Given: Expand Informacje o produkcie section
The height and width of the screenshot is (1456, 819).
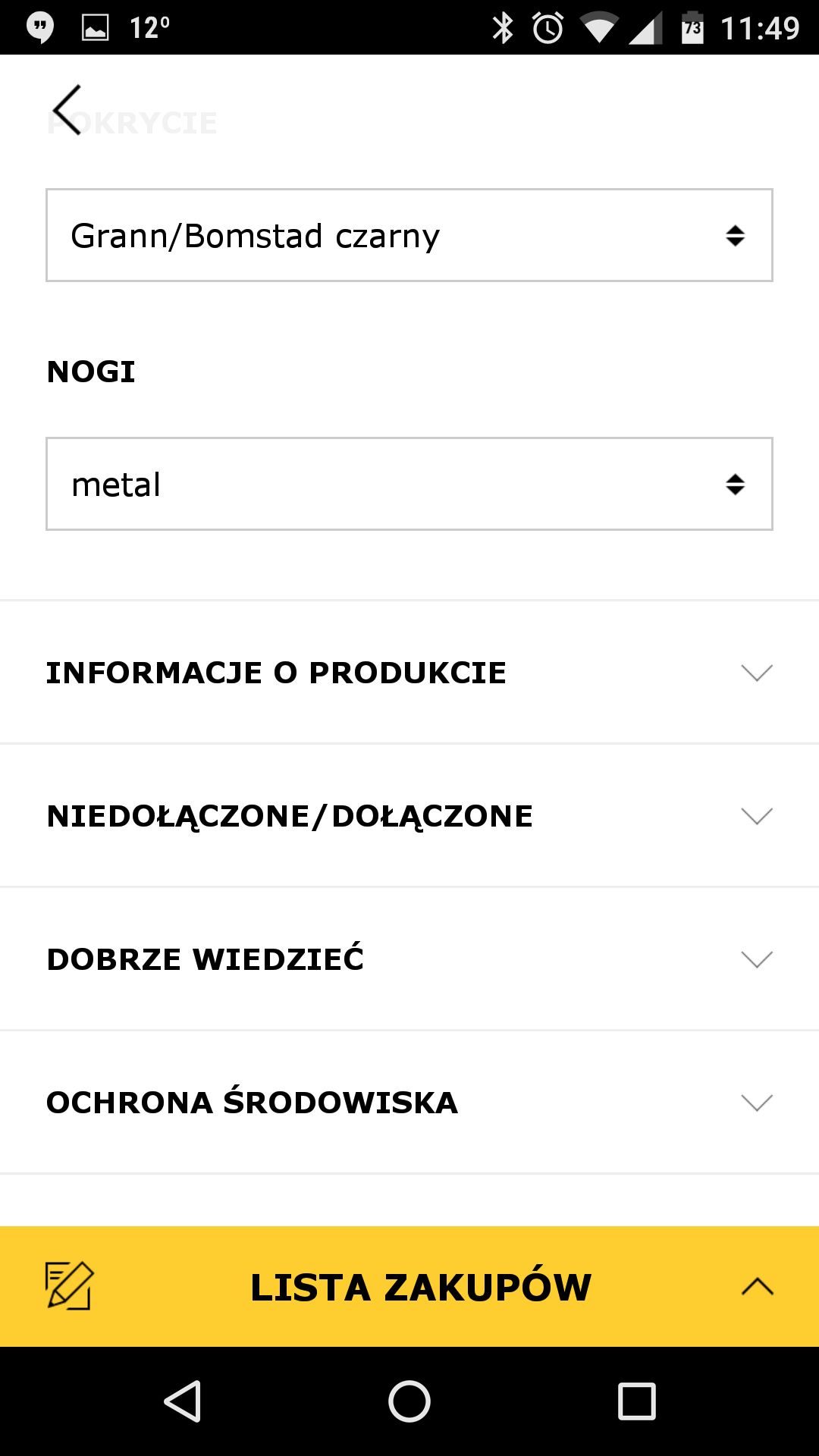Looking at the screenshot, I should [x=409, y=673].
